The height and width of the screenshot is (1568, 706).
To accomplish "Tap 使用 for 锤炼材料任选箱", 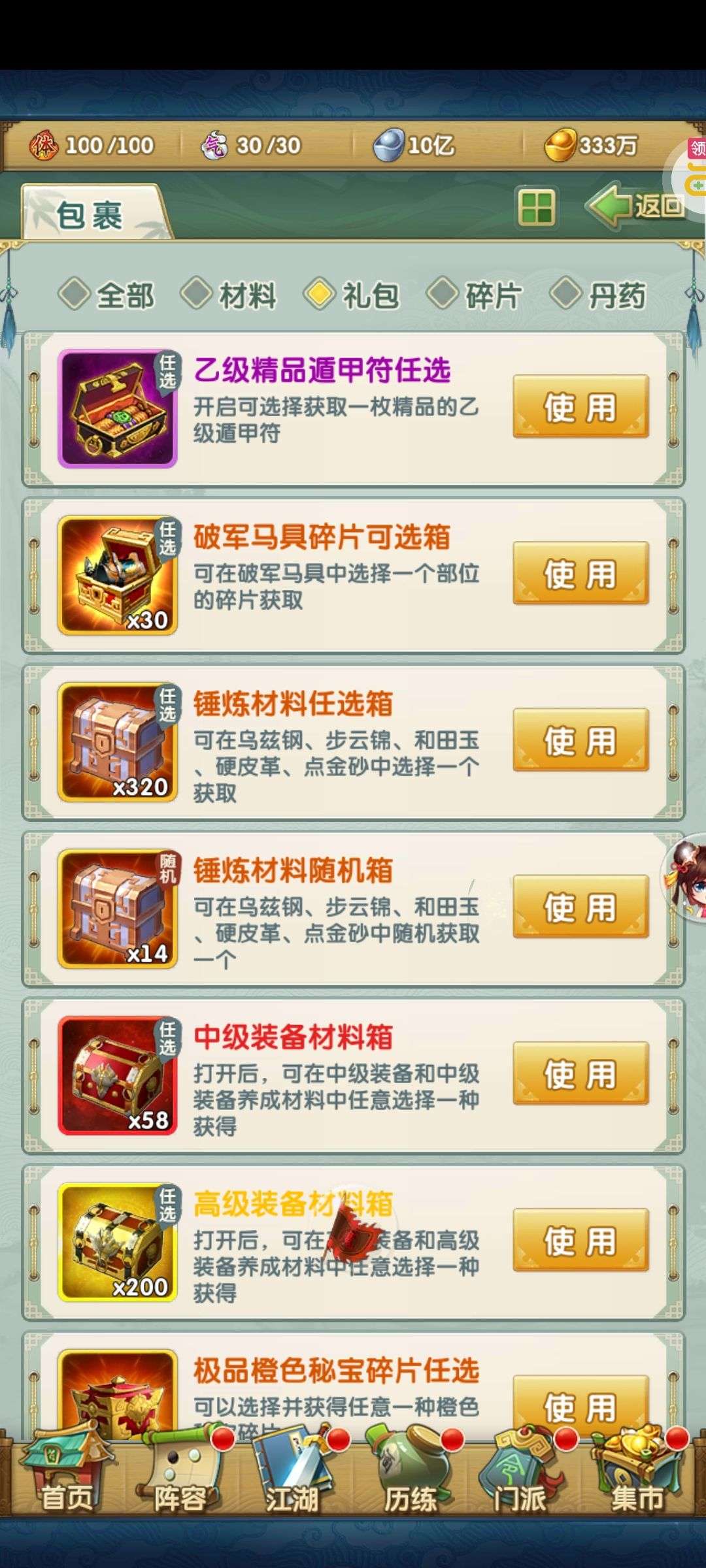I will (580, 740).
